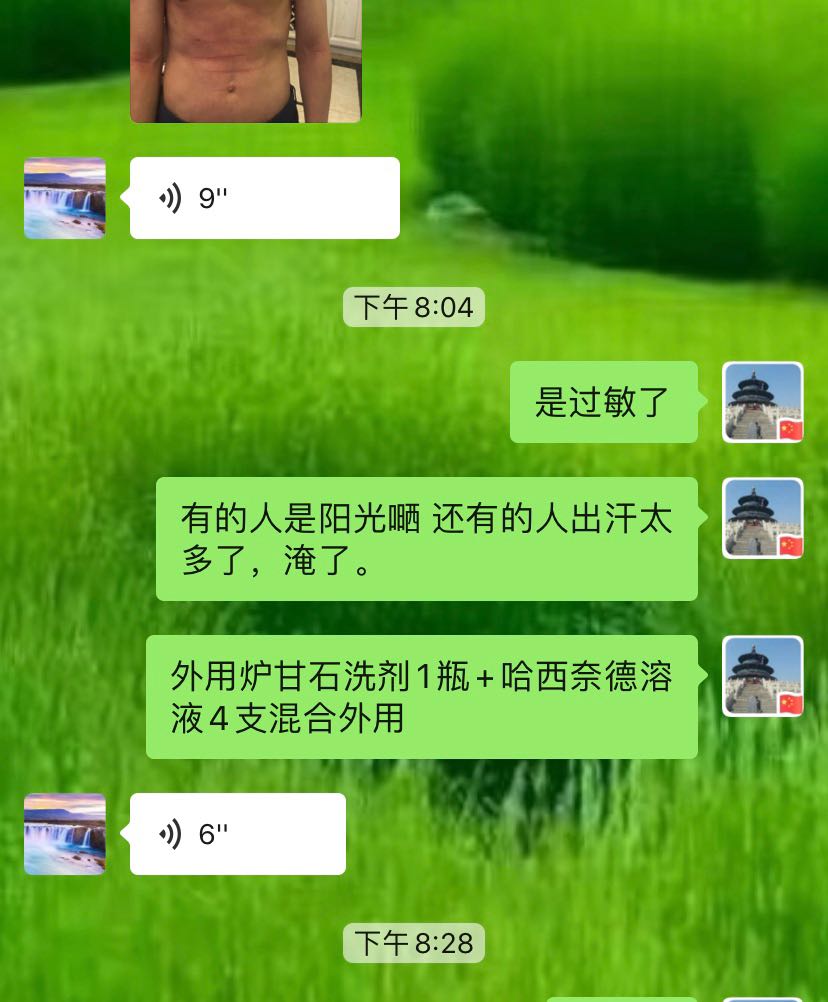Viewport: 828px width, 1002px height.
Task: Open temple avatar beside 是过敏了 message
Action: (x=763, y=402)
